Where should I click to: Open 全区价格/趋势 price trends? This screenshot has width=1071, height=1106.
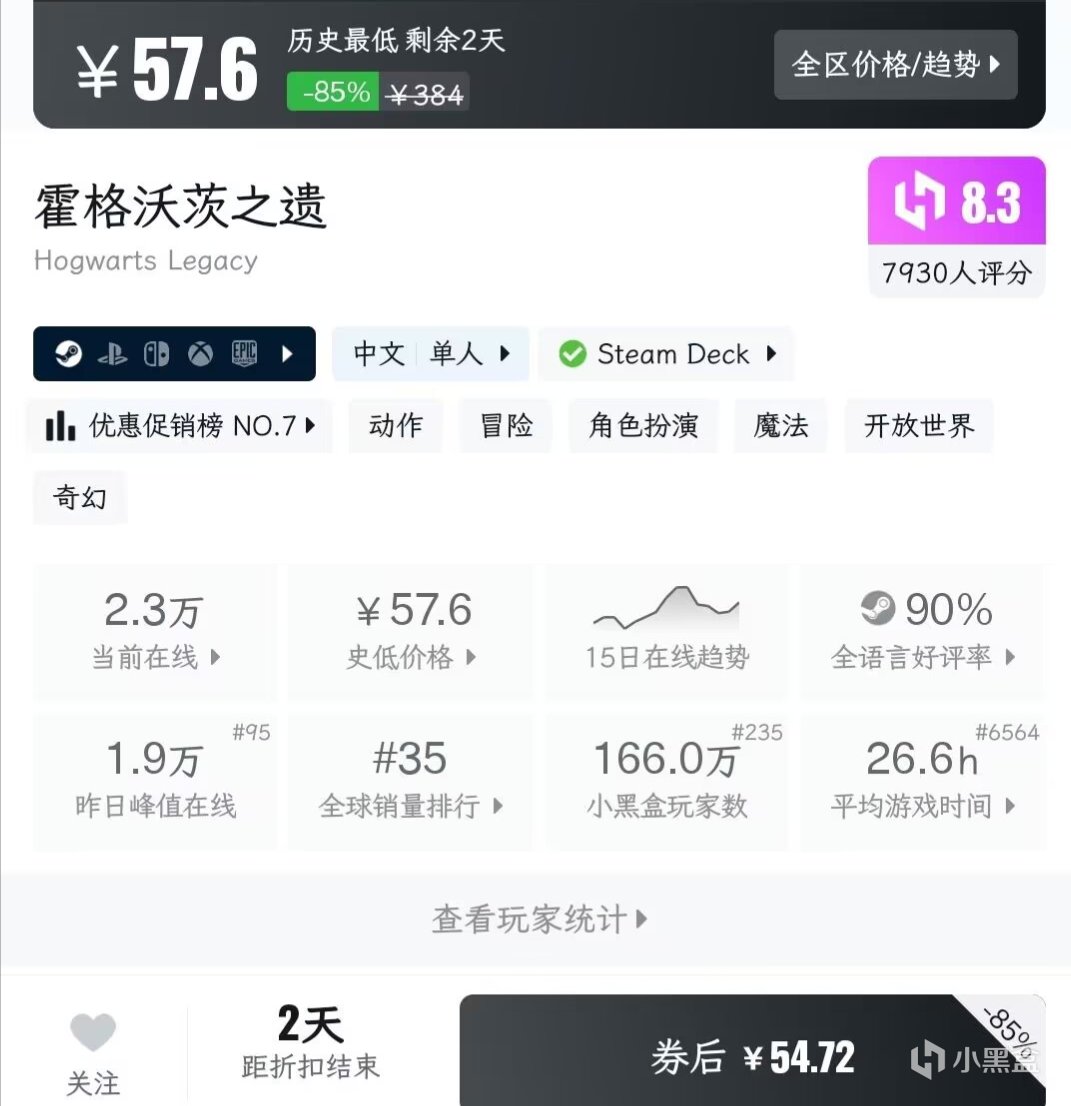[x=895, y=65]
